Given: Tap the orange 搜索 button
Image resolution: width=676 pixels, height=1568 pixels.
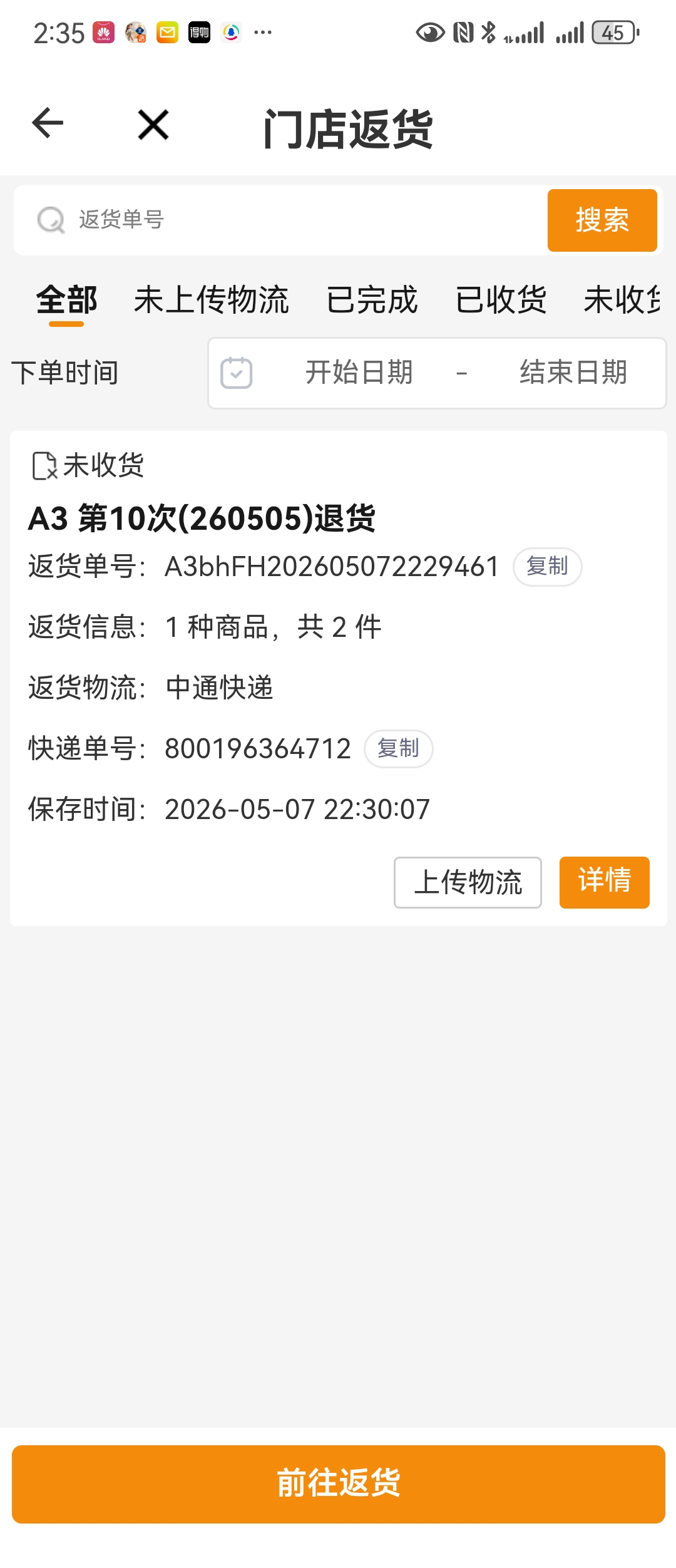Looking at the screenshot, I should point(602,220).
